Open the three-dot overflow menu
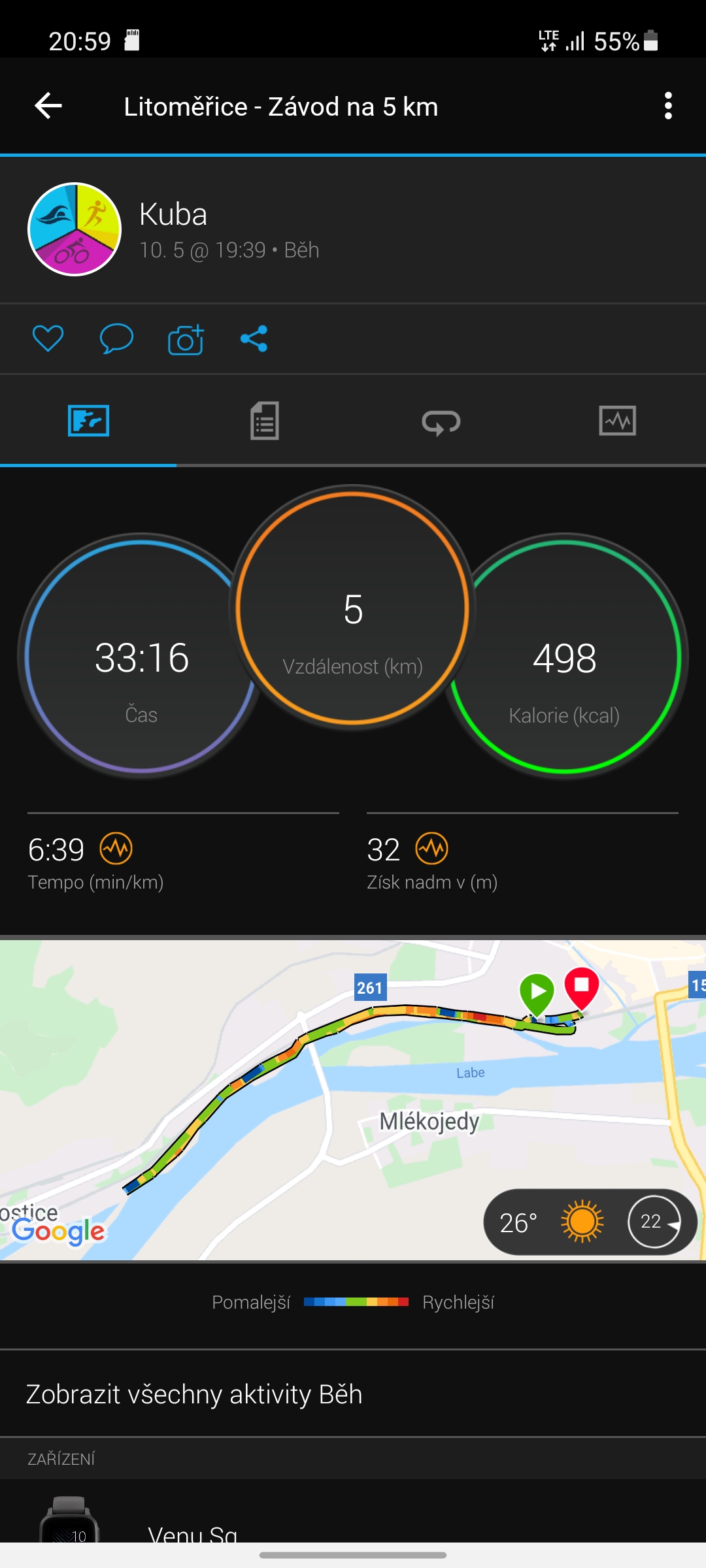 [x=667, y=106]
